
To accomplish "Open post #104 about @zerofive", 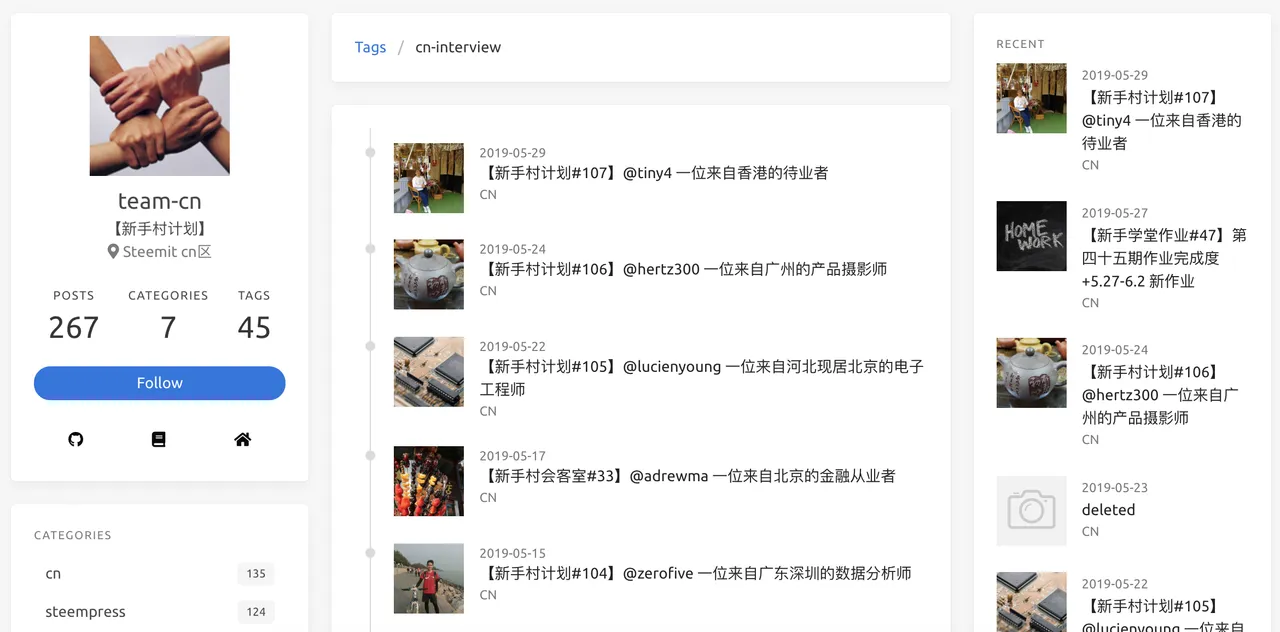I will click(x=696, y=573).
